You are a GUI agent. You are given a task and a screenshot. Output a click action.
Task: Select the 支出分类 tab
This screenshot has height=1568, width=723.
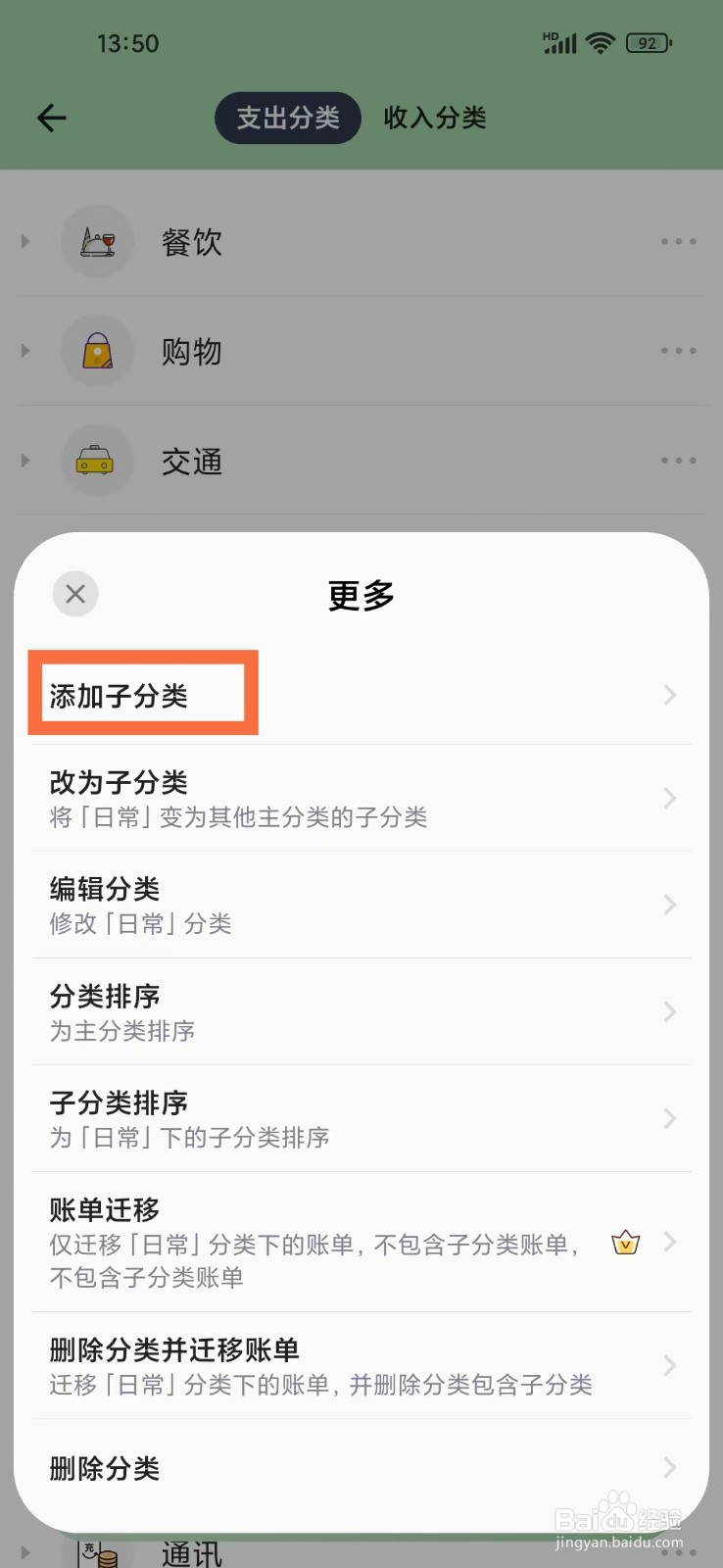287,118
